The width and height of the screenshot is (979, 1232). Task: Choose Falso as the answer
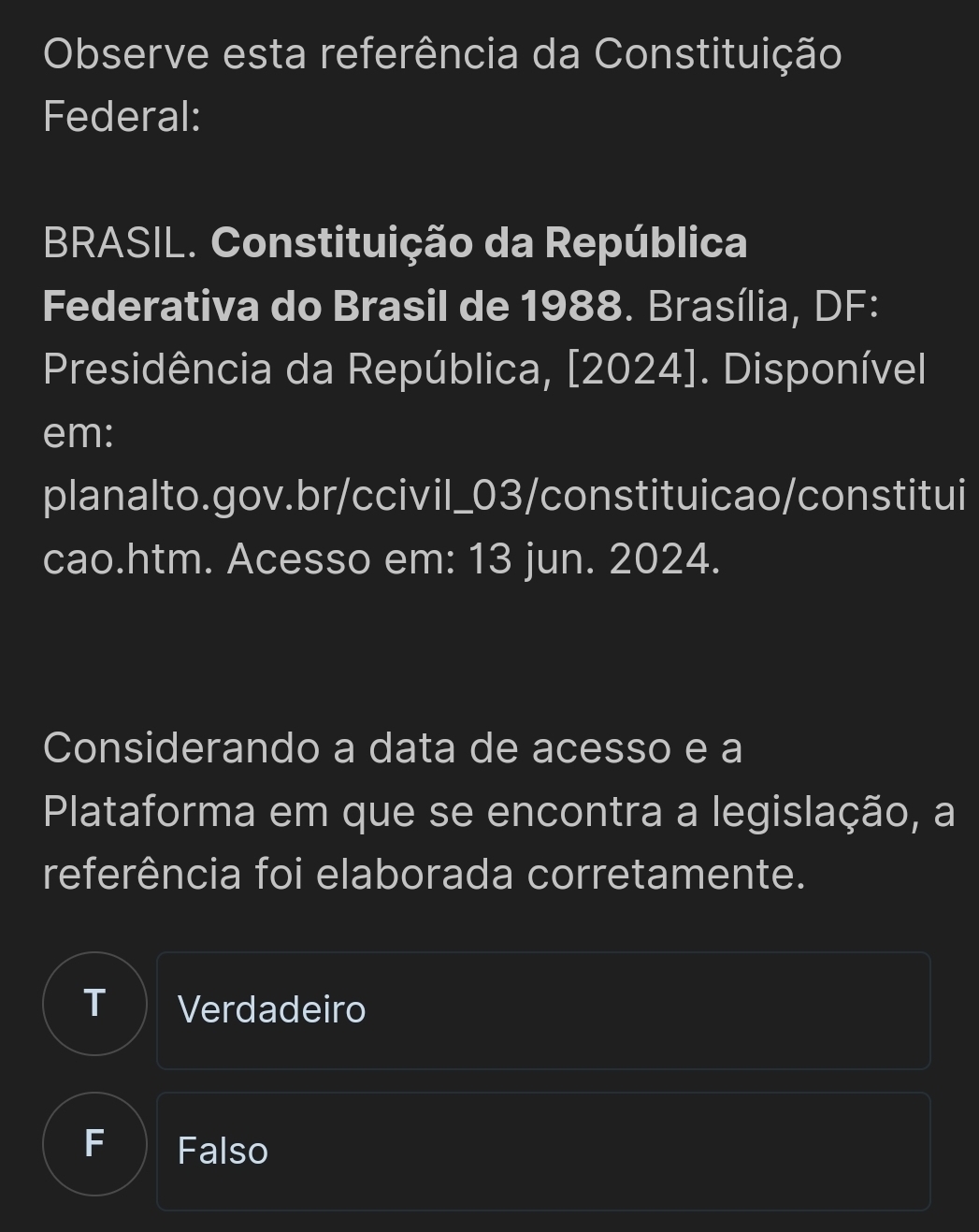pyautogui.click(x=542, y=1151)
